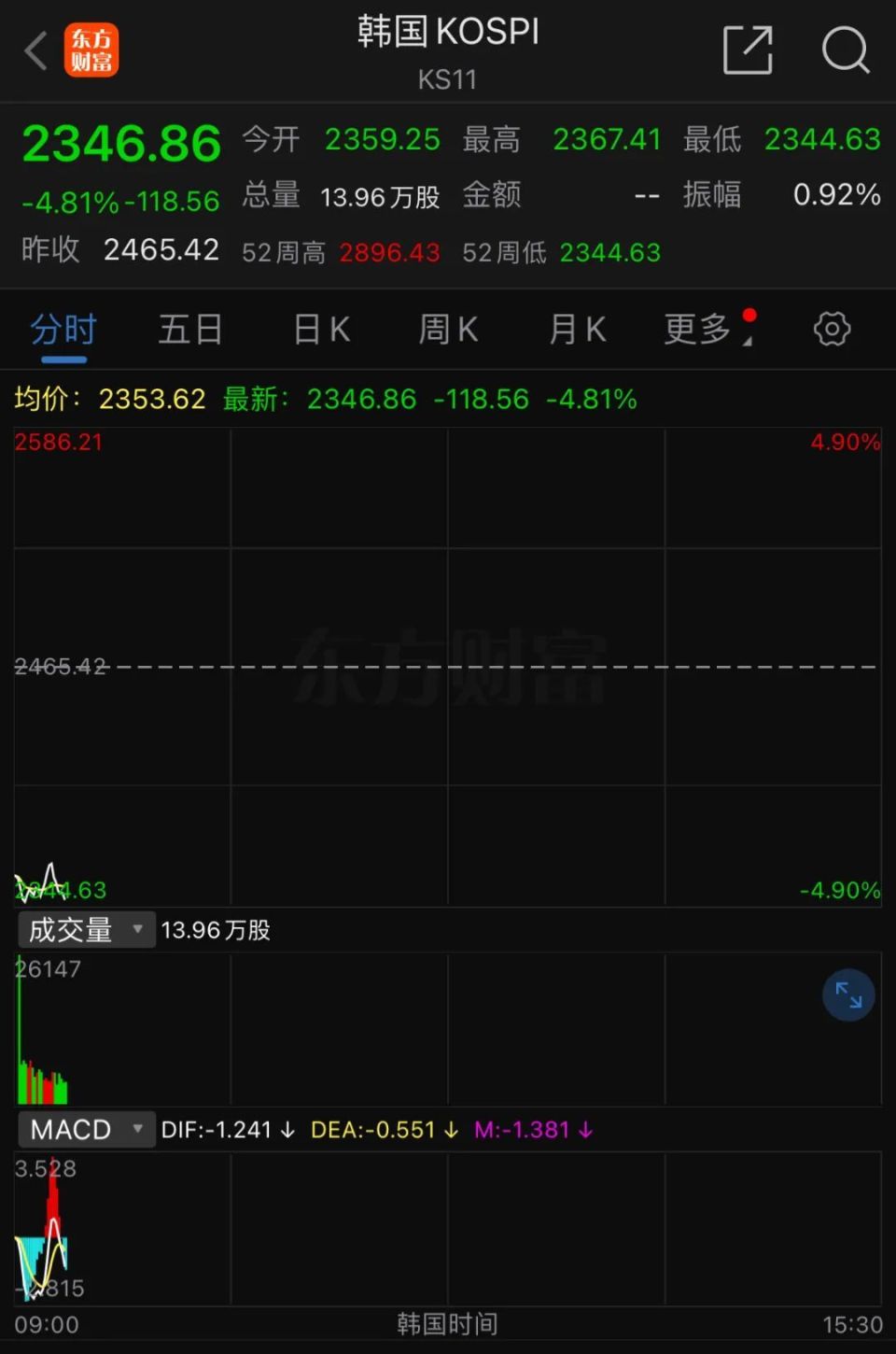This screenshot has height=1354, width=896.
Task: Open the share/export icon
Action: click(747, 50)
